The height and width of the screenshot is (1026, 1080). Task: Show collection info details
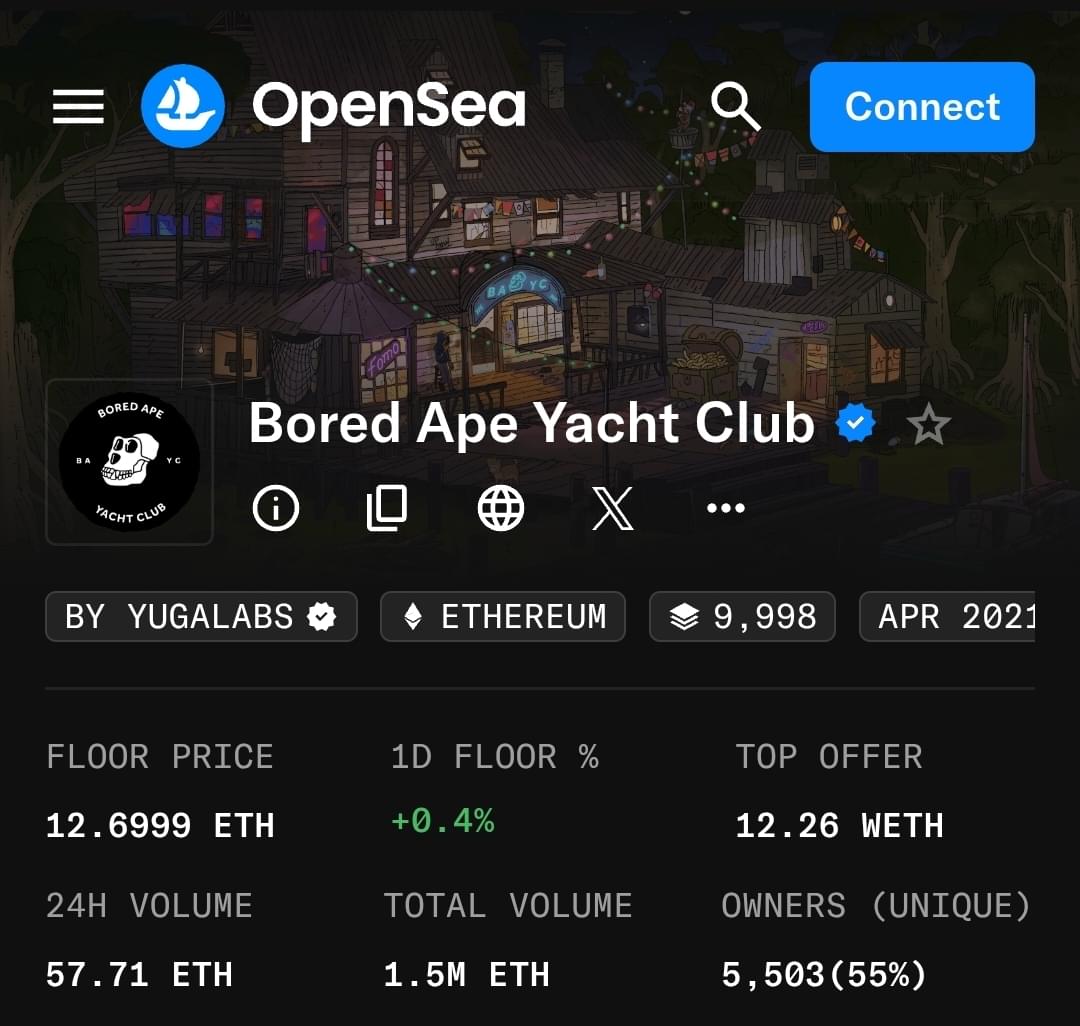[x=276, y=508]
